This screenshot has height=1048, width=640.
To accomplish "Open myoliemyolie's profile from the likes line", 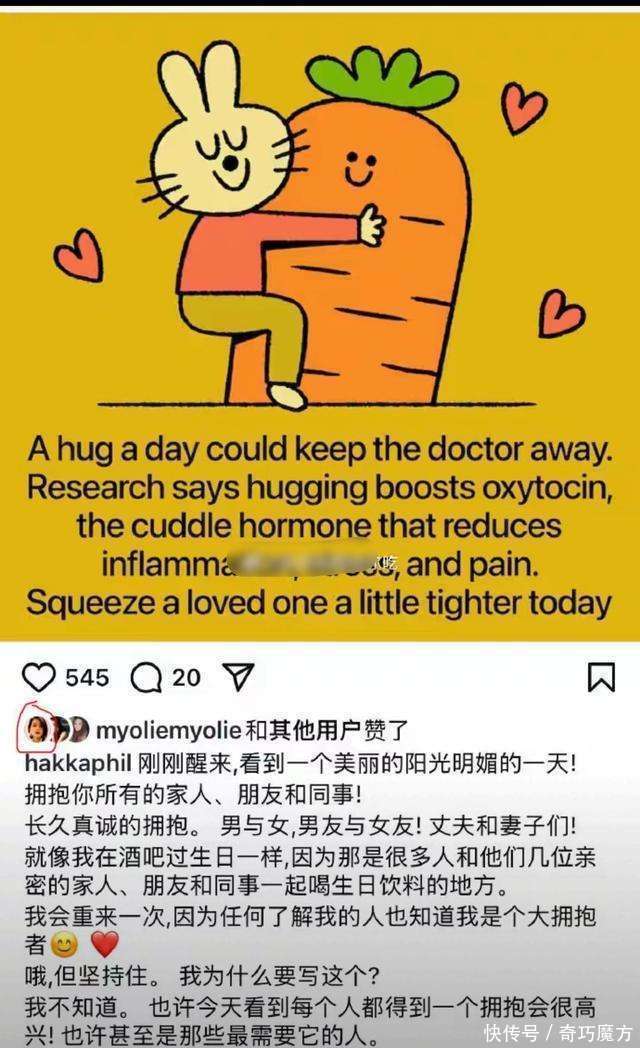I will [x=169, y=732].
